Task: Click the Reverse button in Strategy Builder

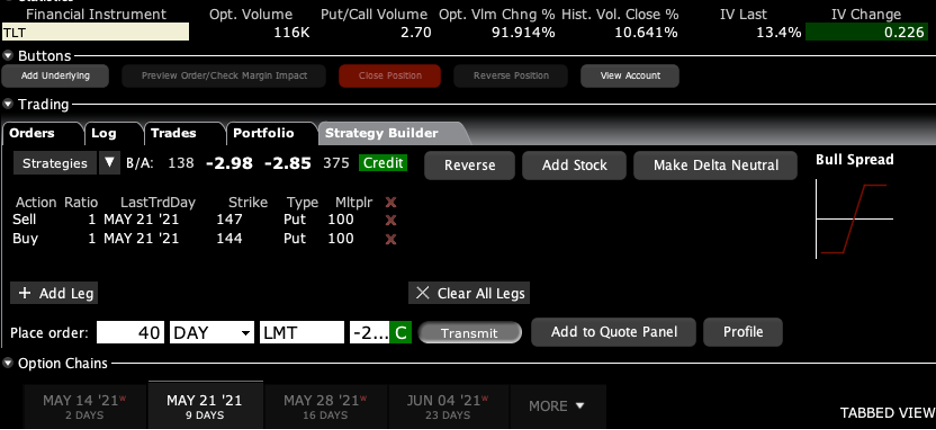Action: (x=469, y=165)
